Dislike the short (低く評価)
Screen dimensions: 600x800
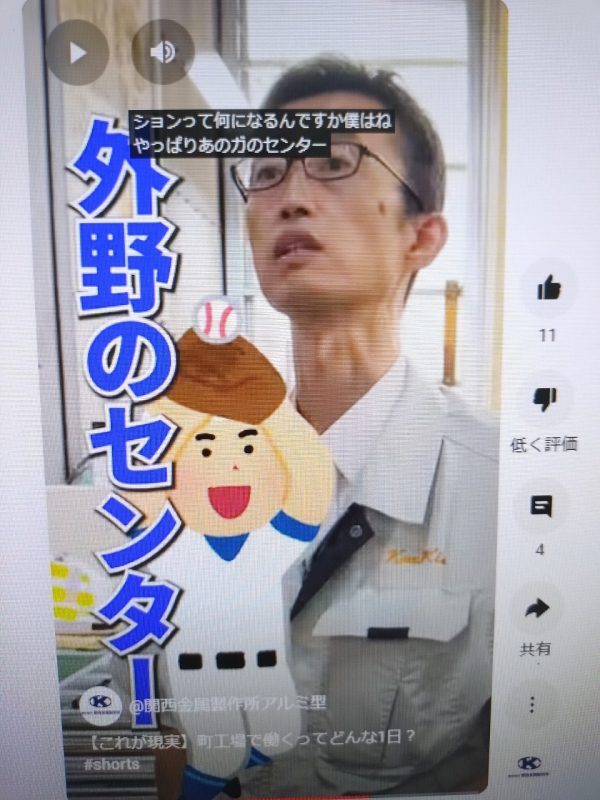point(546,401)
